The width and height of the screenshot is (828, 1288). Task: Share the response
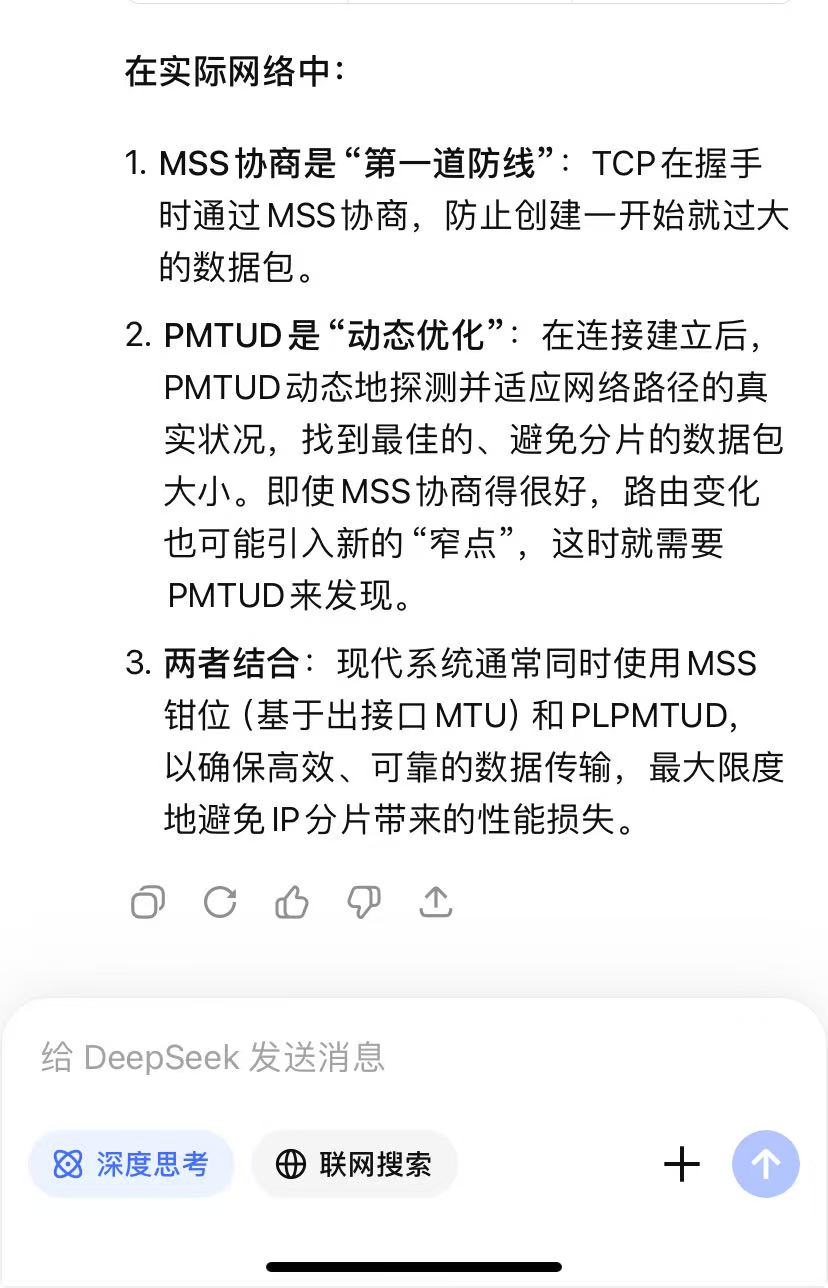[x=435, y=902]
